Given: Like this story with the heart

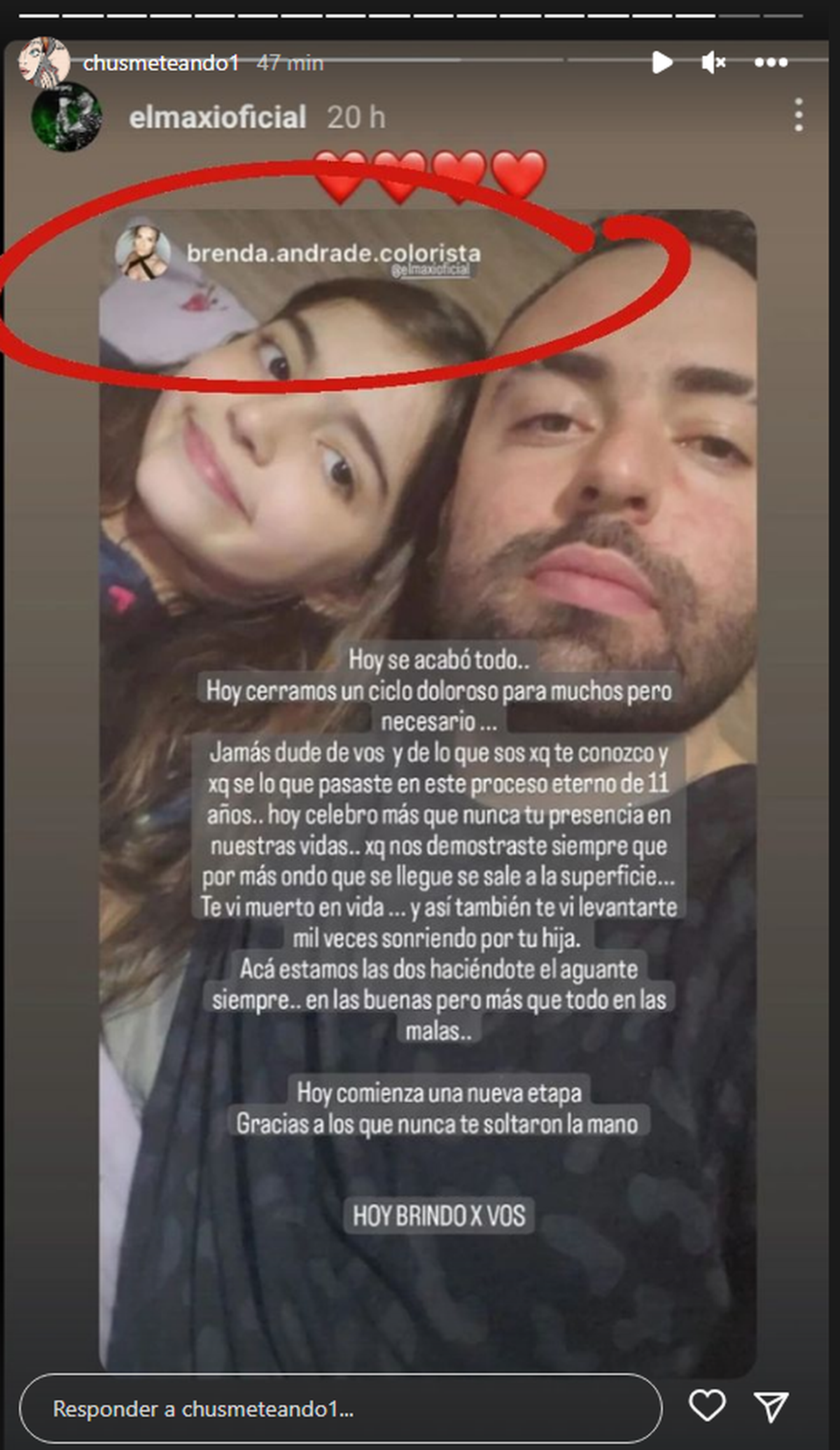Looking at the screenshot, I should [707, 1405].
